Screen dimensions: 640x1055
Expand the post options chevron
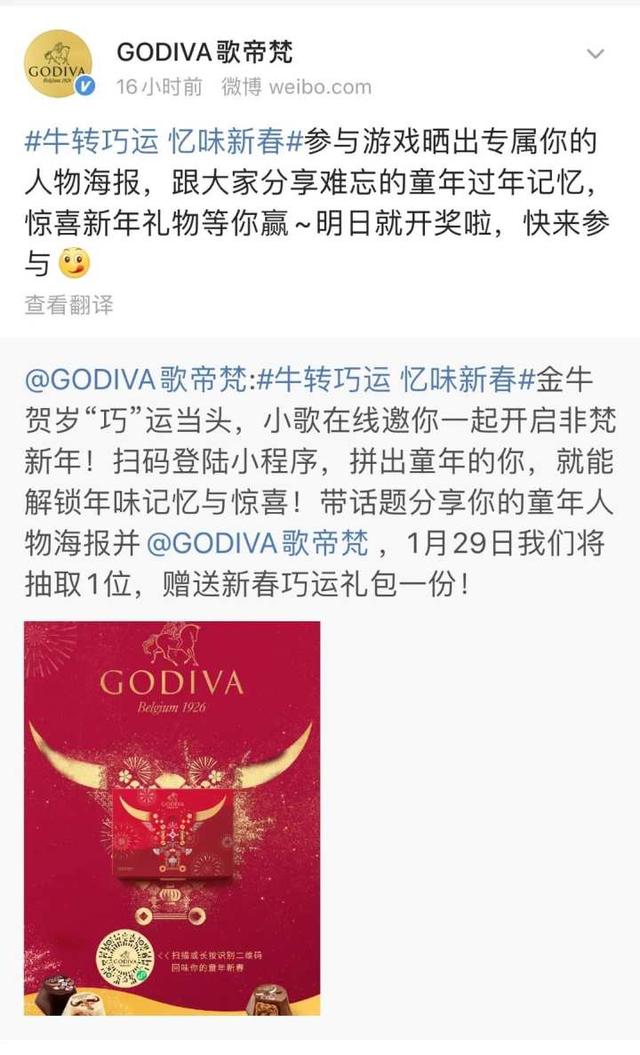tap(595, 53)
